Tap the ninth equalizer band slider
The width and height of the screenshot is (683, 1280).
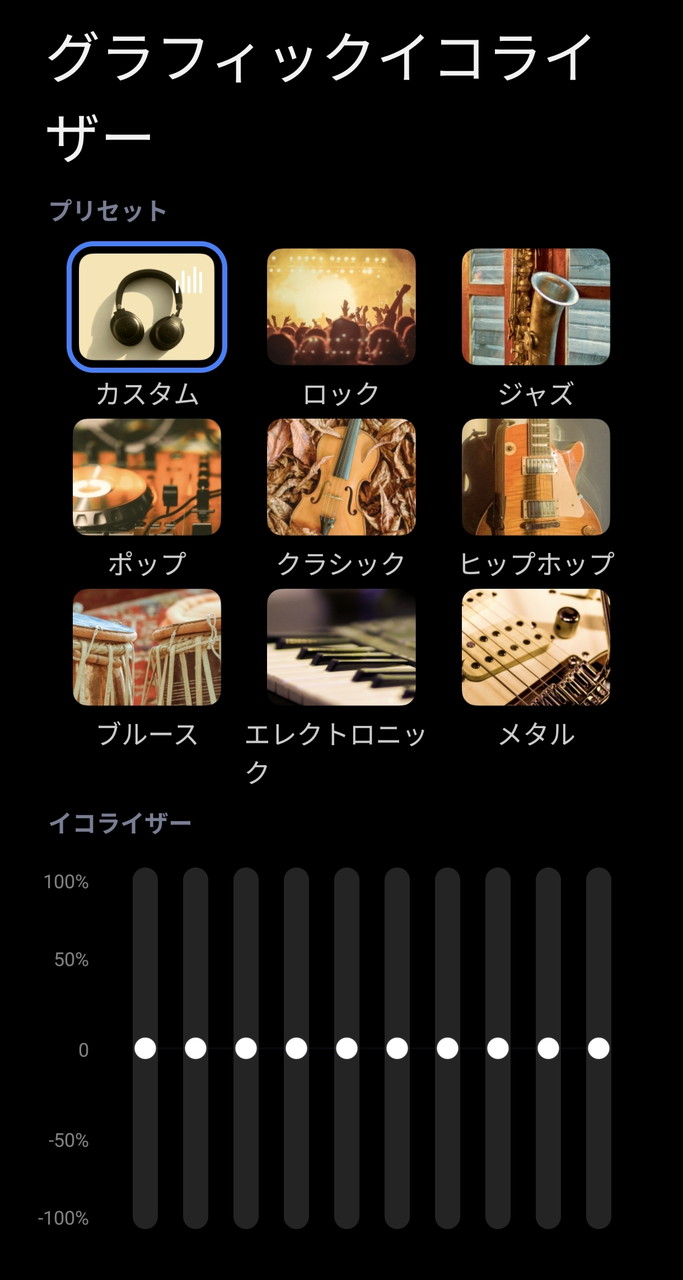[548, 1048]
